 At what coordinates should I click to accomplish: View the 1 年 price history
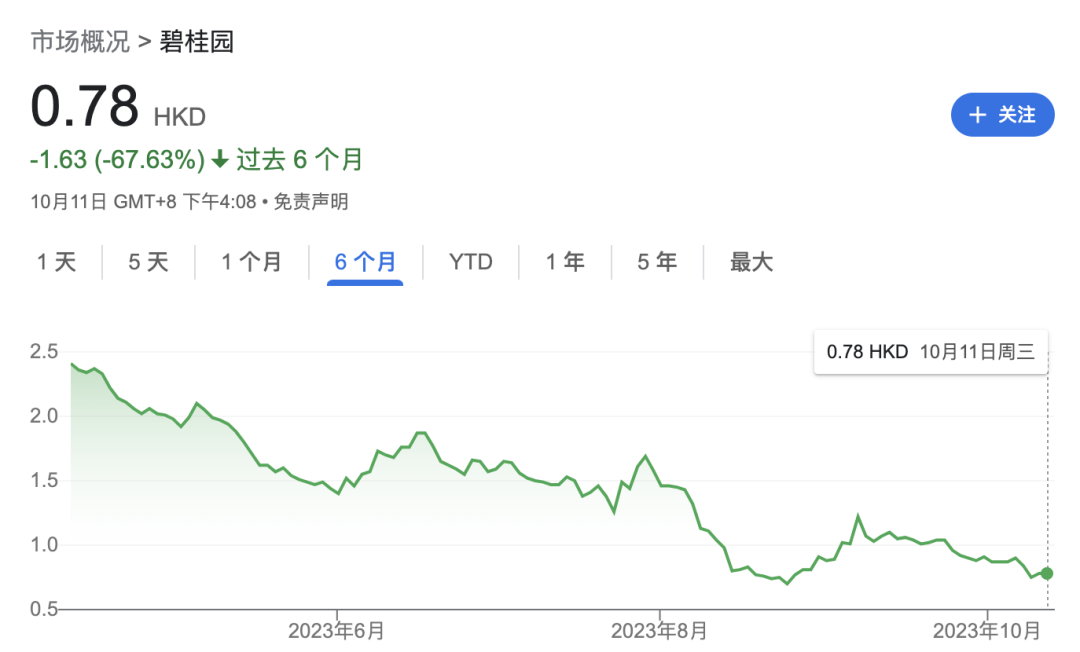[x=565, y=262]
